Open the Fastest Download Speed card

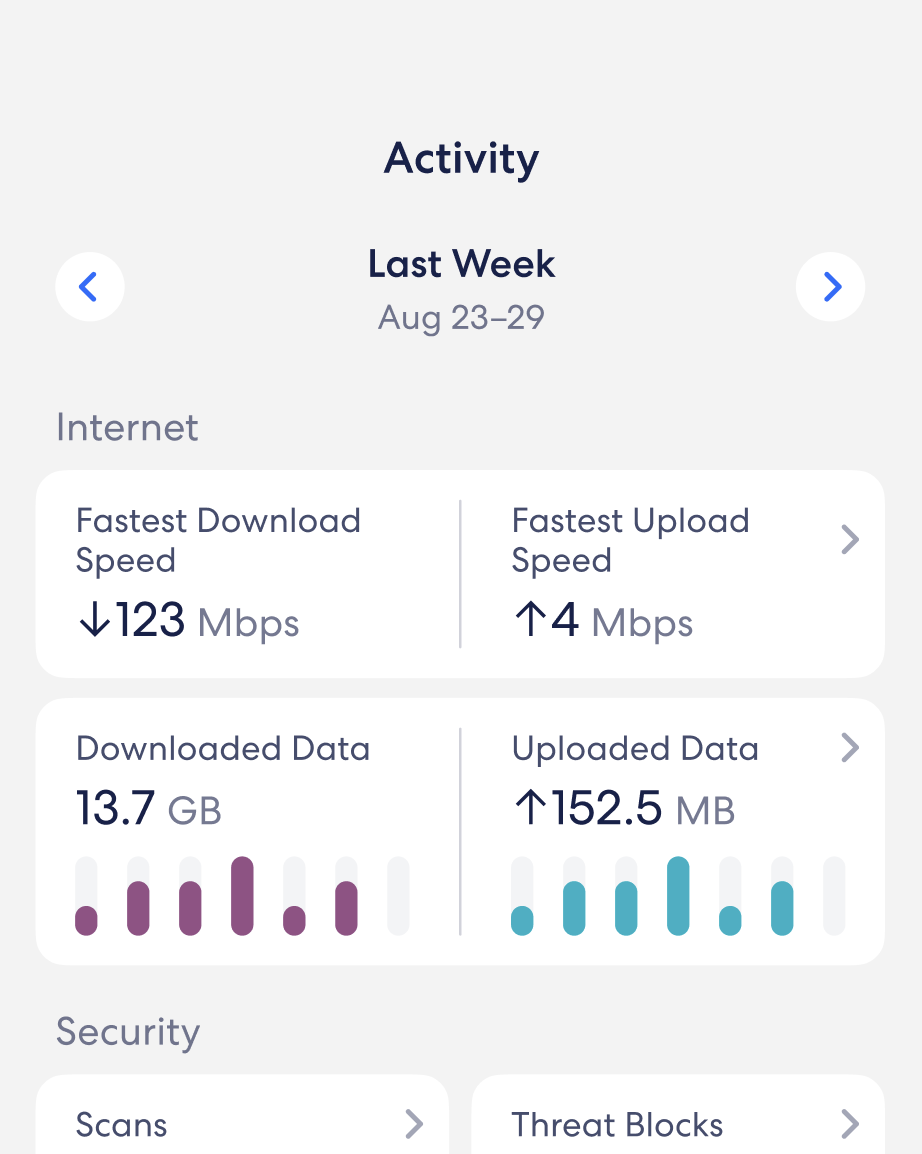tap(247, 573)
